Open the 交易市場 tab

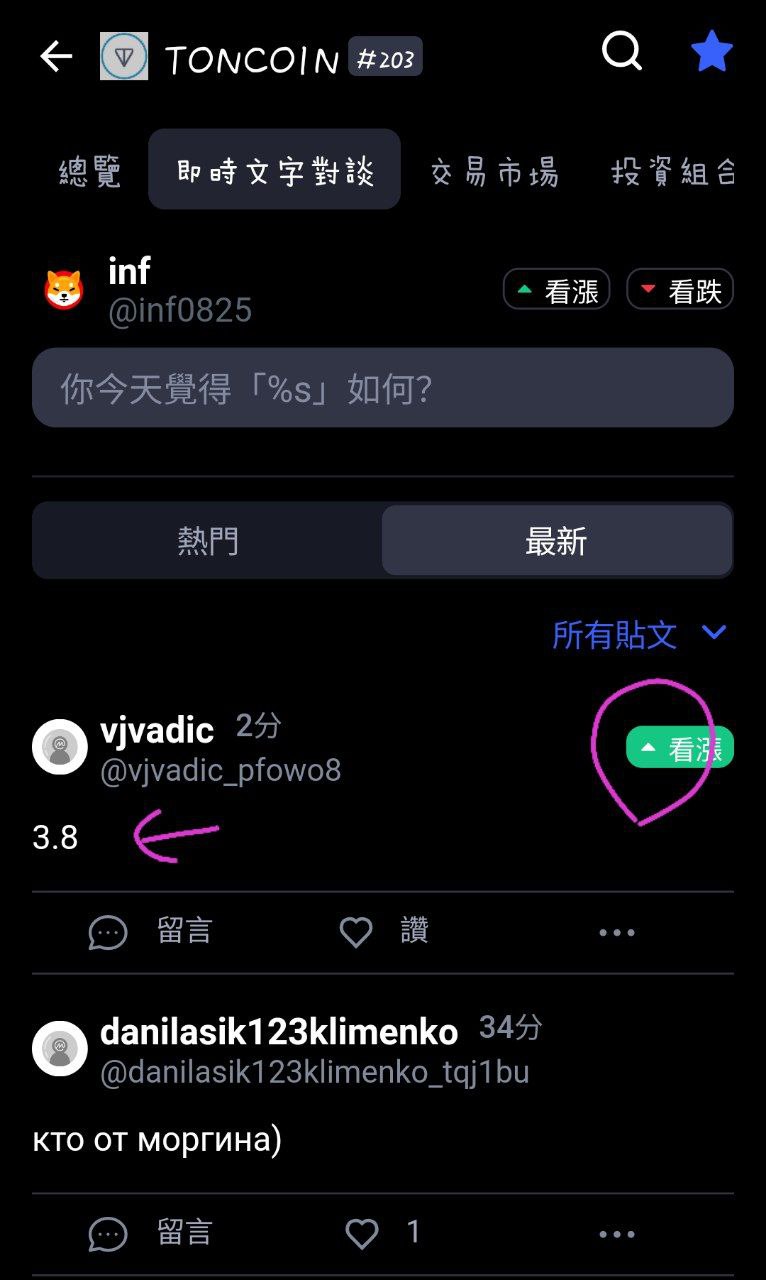(494, 172)
